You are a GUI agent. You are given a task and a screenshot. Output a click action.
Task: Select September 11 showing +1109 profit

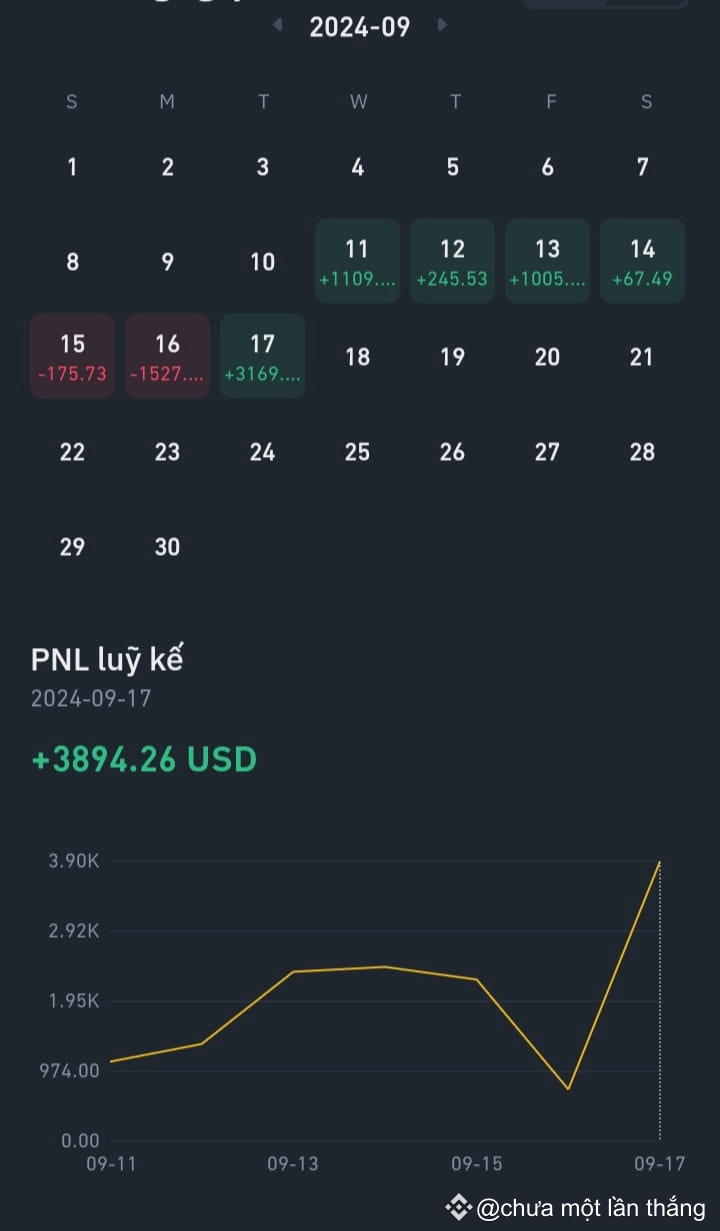[x=357, y=261]
